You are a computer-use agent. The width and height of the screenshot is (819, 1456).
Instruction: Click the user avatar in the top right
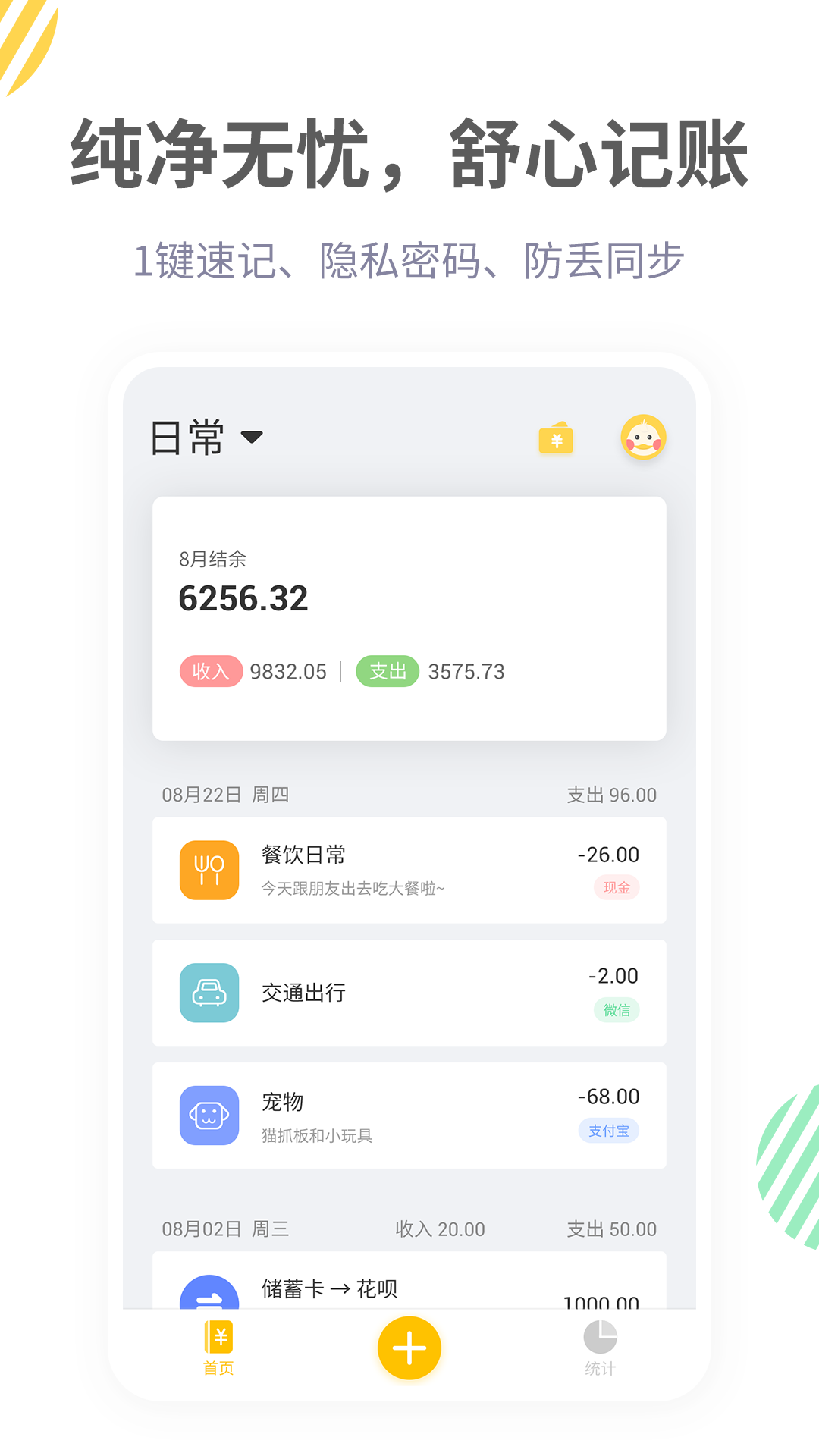click(642, 438)
